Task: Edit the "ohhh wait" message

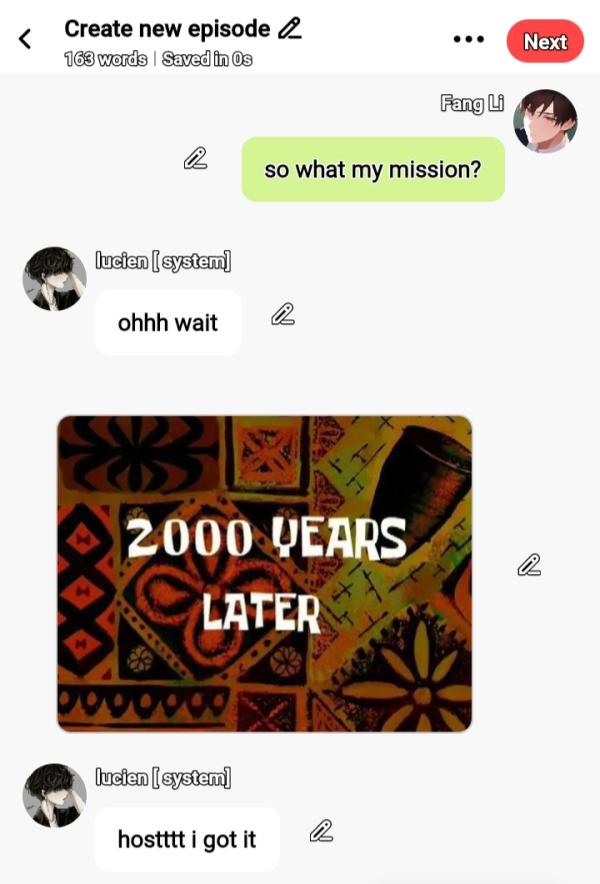Action: pos(283,315)
